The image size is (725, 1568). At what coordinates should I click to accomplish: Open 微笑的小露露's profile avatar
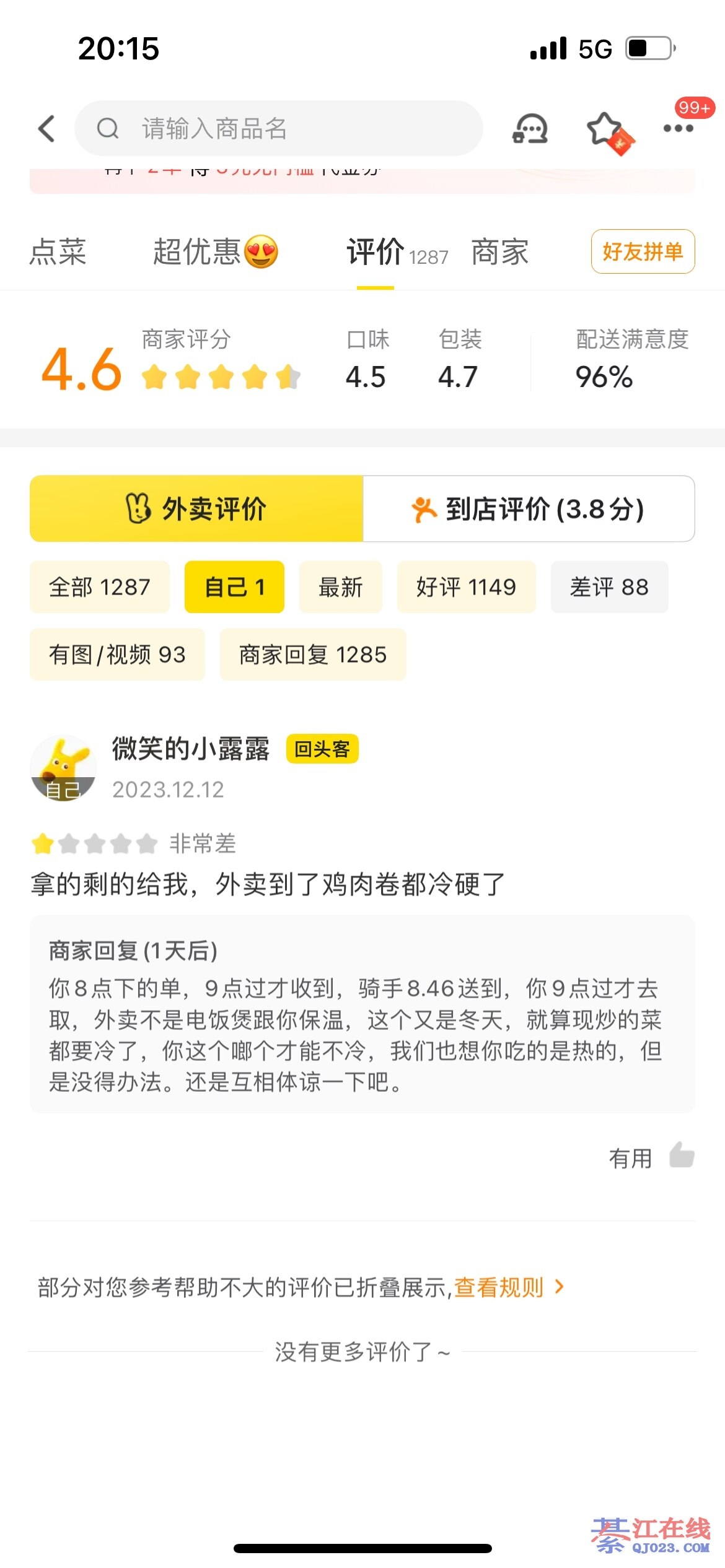63,768
